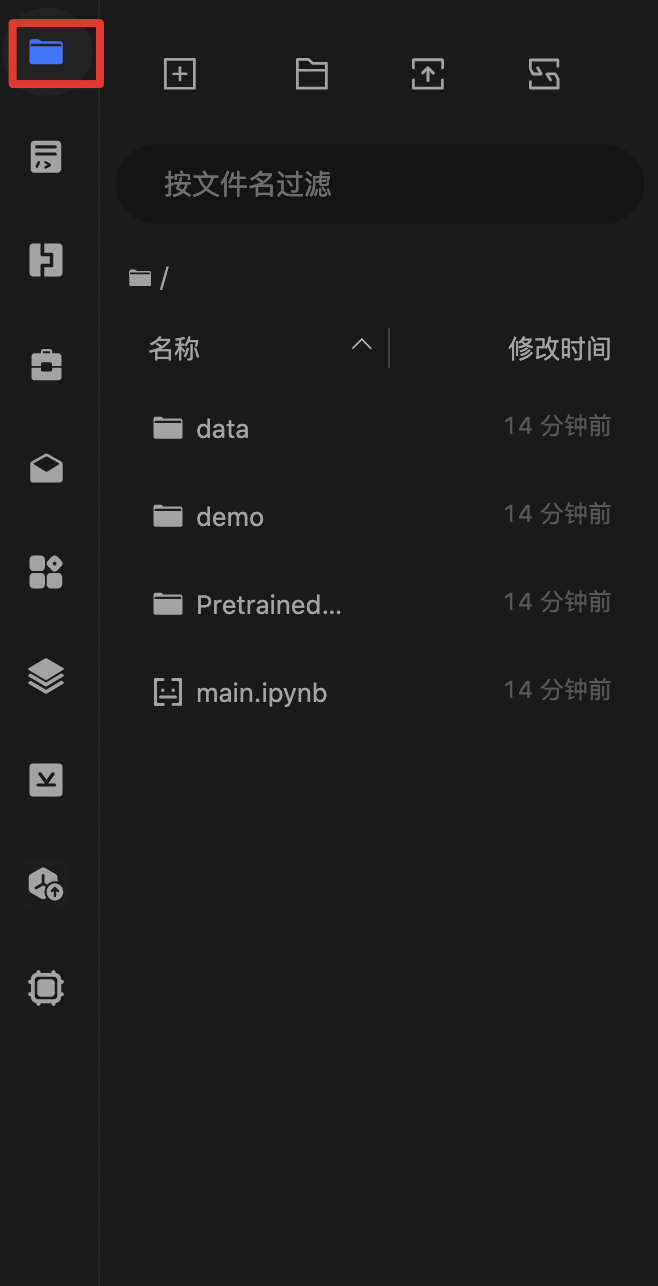Open the chip hardware sidebar panel
This screenshot has height=1286, width=658.
(46, 988)
